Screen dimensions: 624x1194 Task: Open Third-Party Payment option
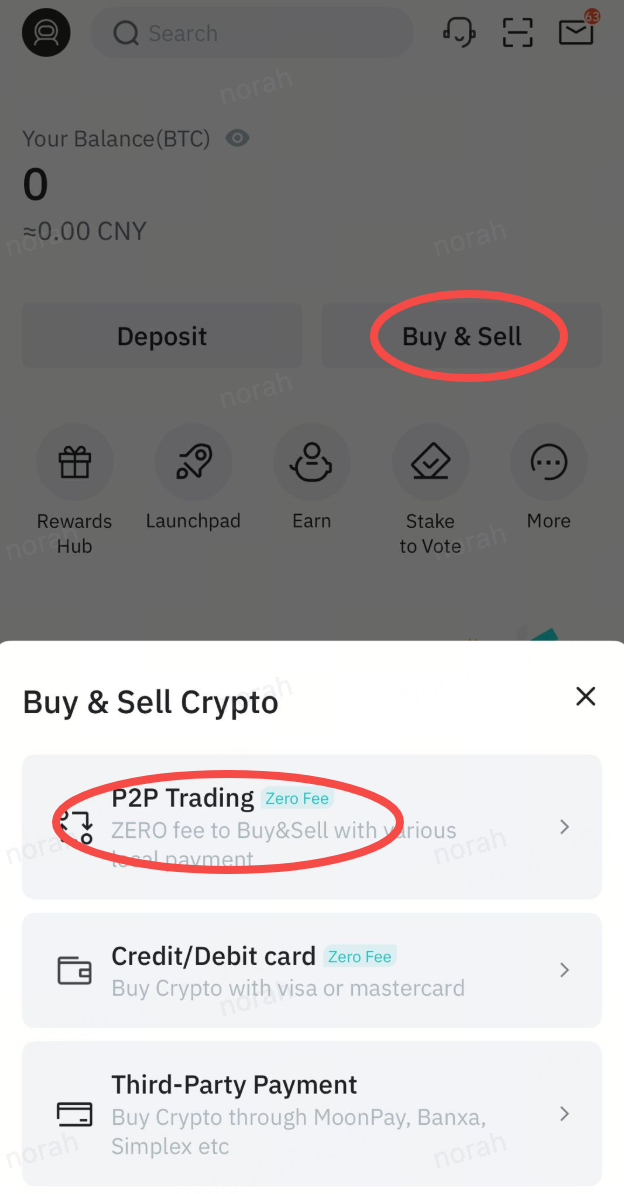point(311,1114)
